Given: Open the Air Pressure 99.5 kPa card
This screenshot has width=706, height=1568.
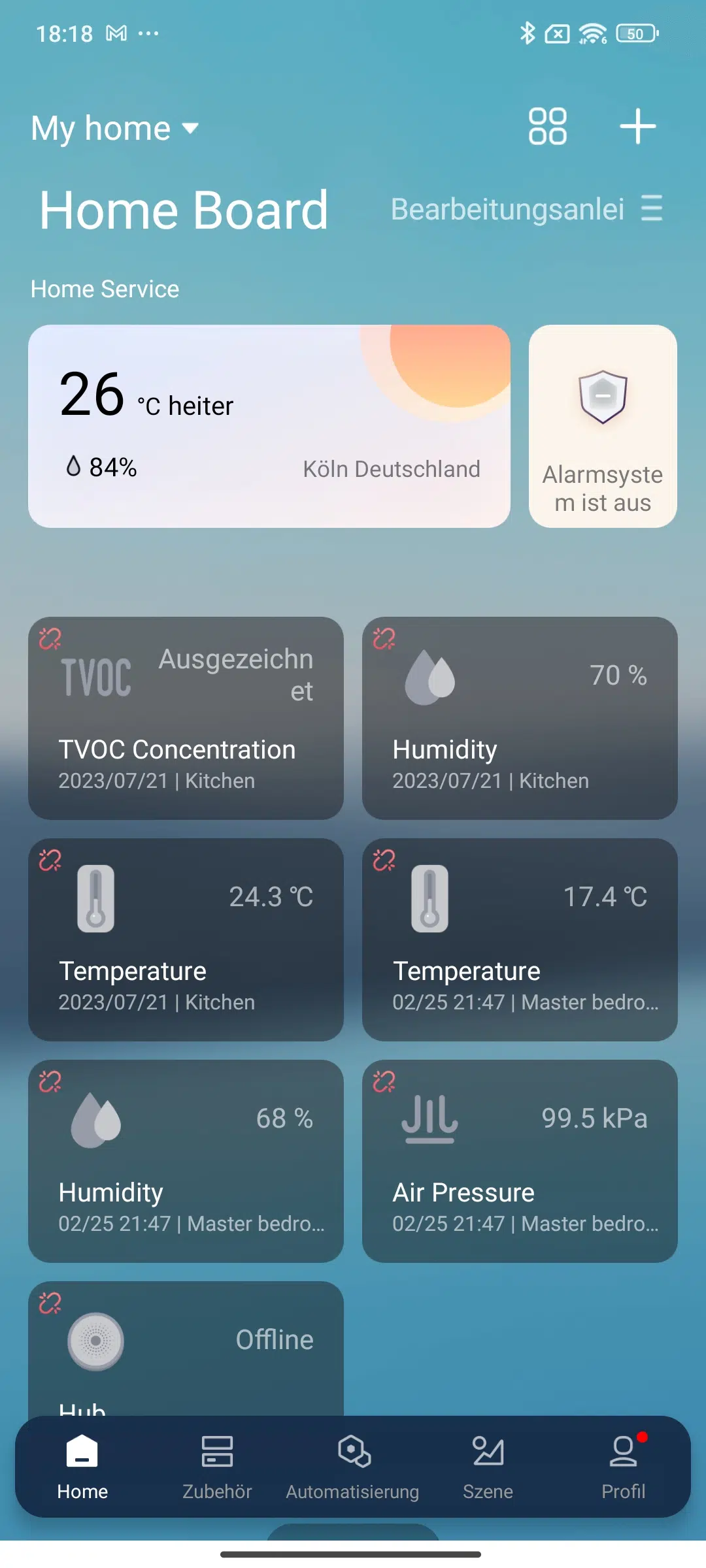Looking at the screenshot, I should click(x=520, y=1161).
